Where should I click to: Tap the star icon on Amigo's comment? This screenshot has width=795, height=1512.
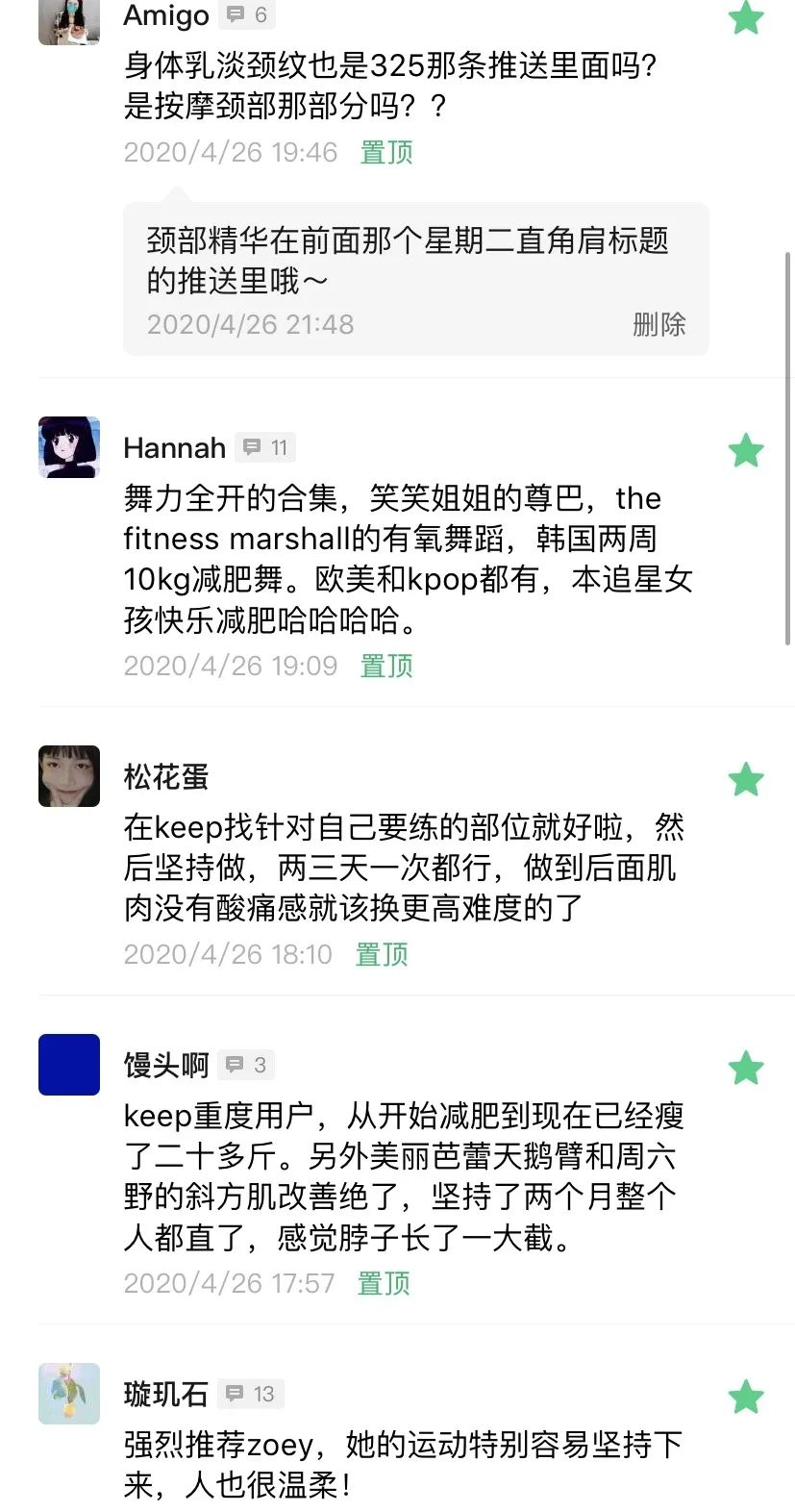tap(746, 17)
